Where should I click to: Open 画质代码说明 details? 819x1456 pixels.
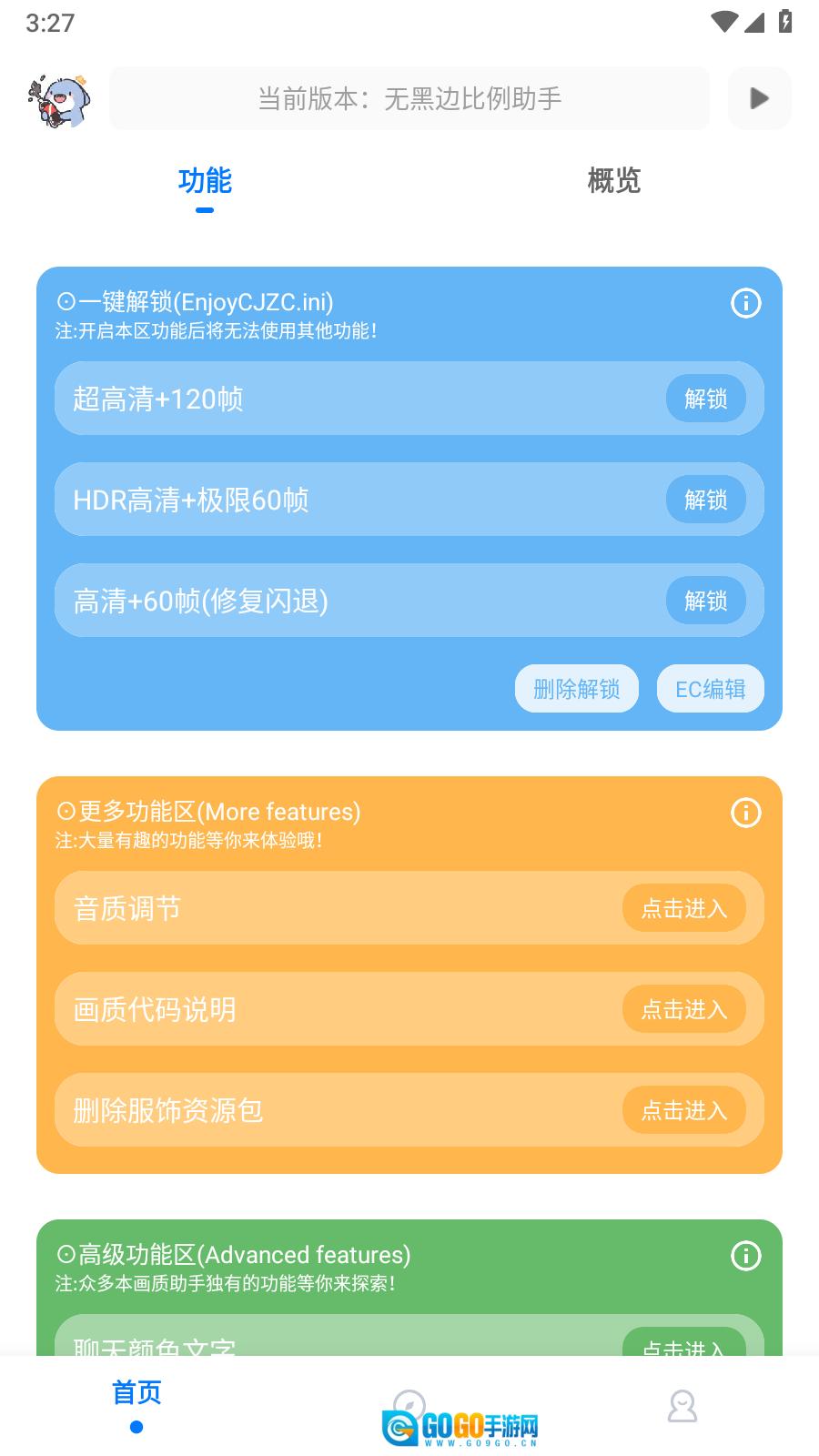(684, 1009)
